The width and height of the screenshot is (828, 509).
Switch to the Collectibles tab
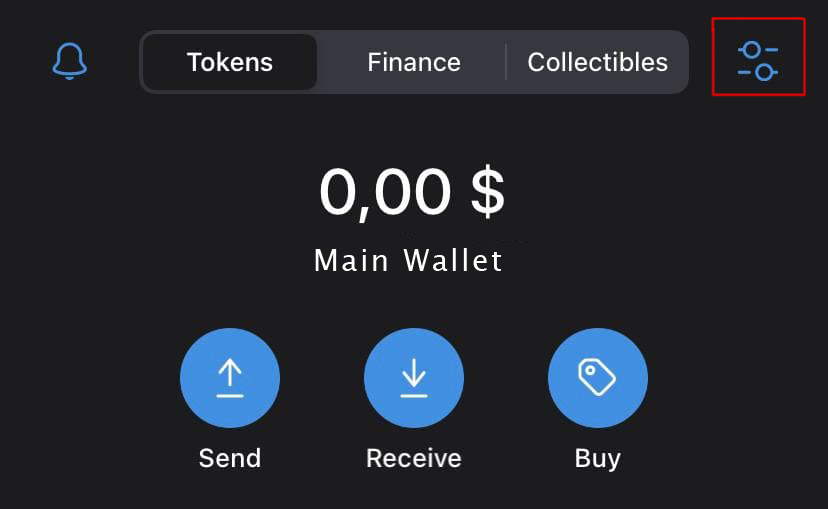(x=597, y=62)
